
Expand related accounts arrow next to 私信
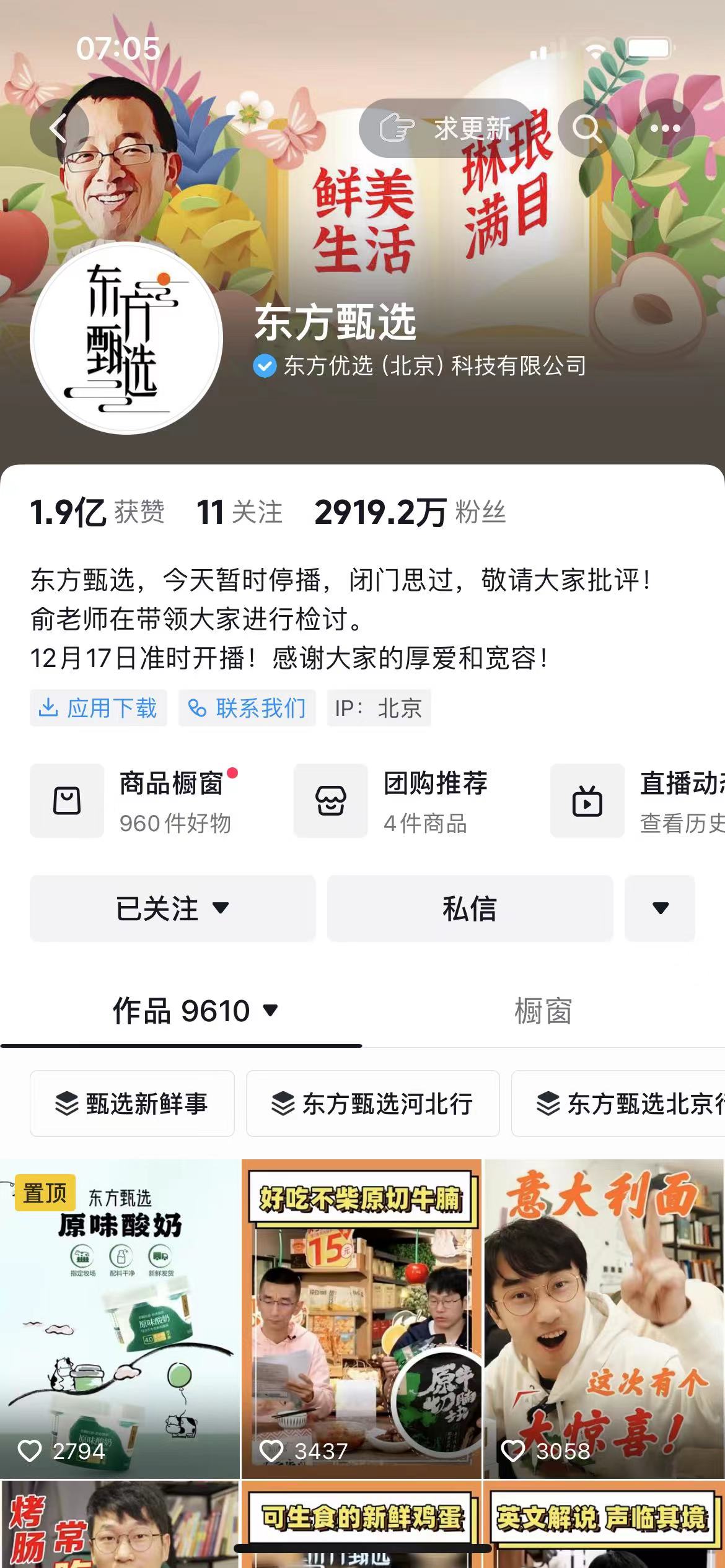660,908
